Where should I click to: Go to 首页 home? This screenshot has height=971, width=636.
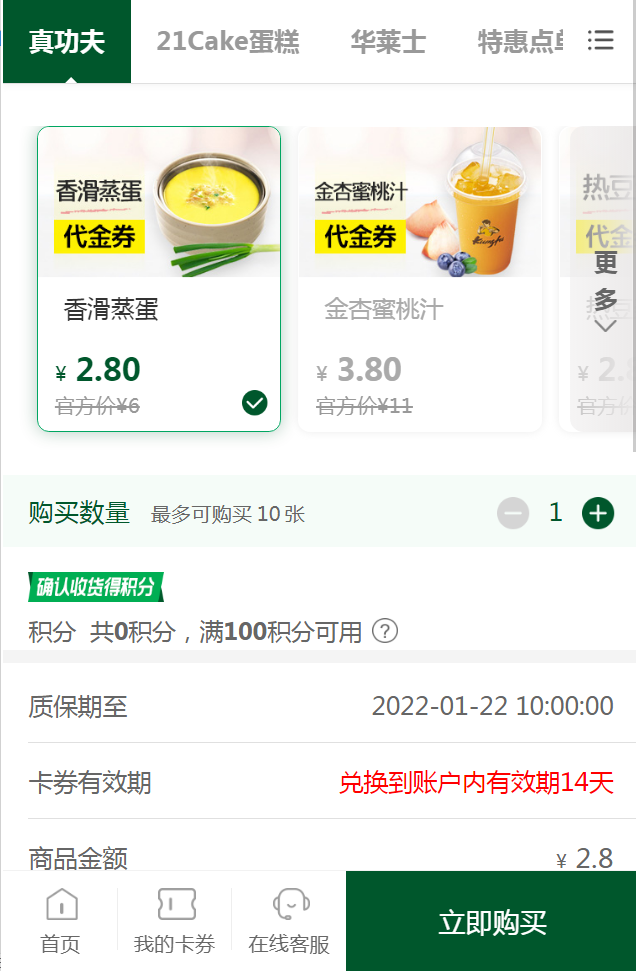60,921
